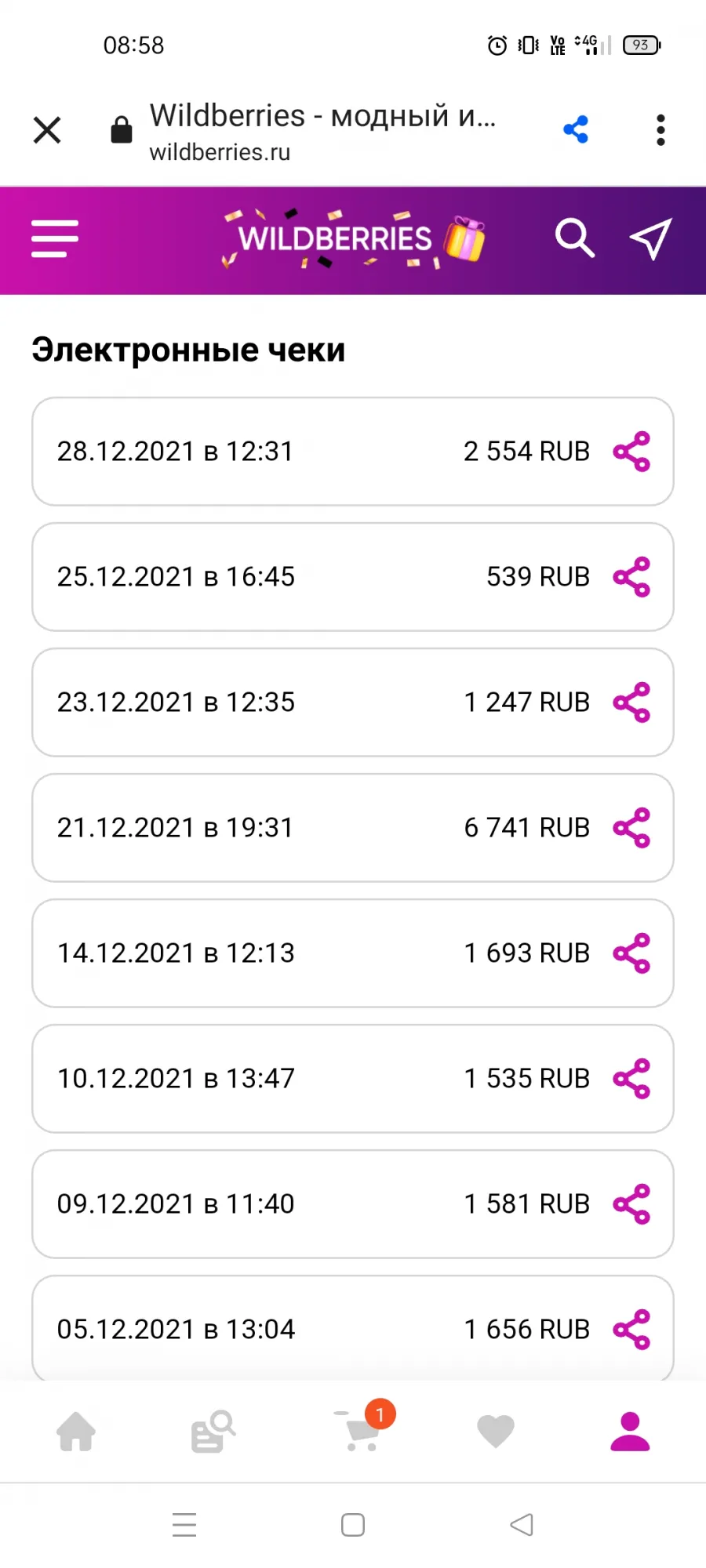Open the Wildberries hamburger menu
The height and width of the screenshot is (1568, 706).
pyautogui.click(x=55, y=238)
